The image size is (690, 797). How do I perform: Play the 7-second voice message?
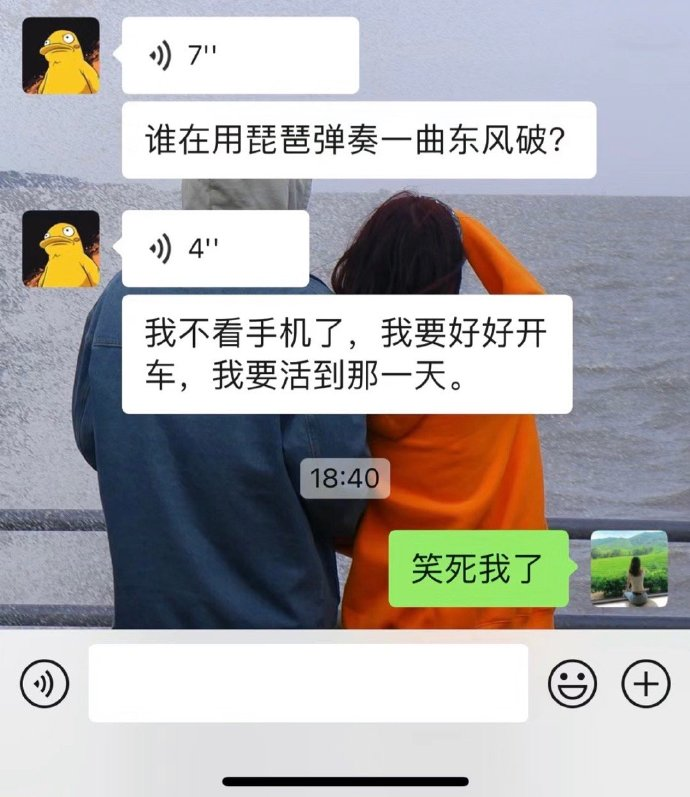[240, 56]
